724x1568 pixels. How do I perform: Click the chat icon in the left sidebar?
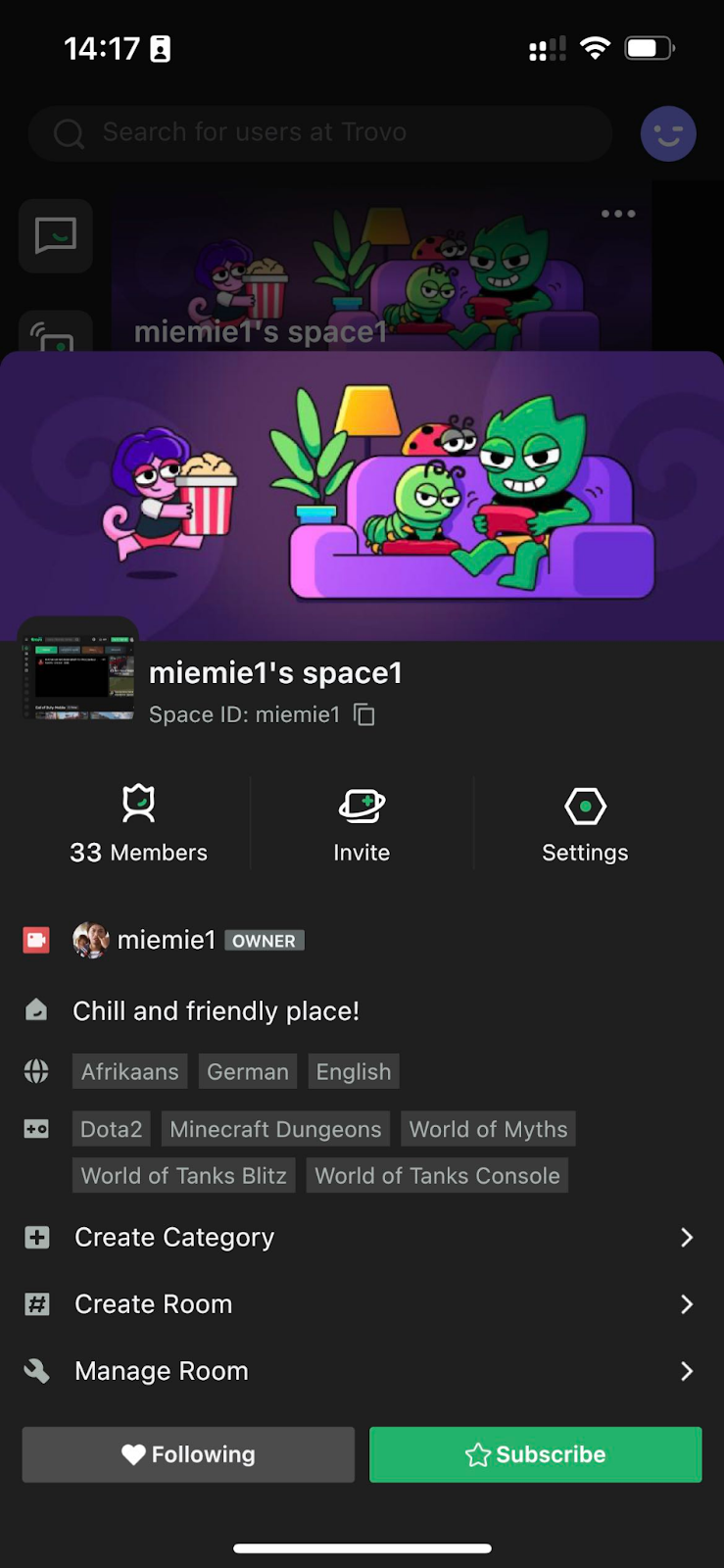55,236
